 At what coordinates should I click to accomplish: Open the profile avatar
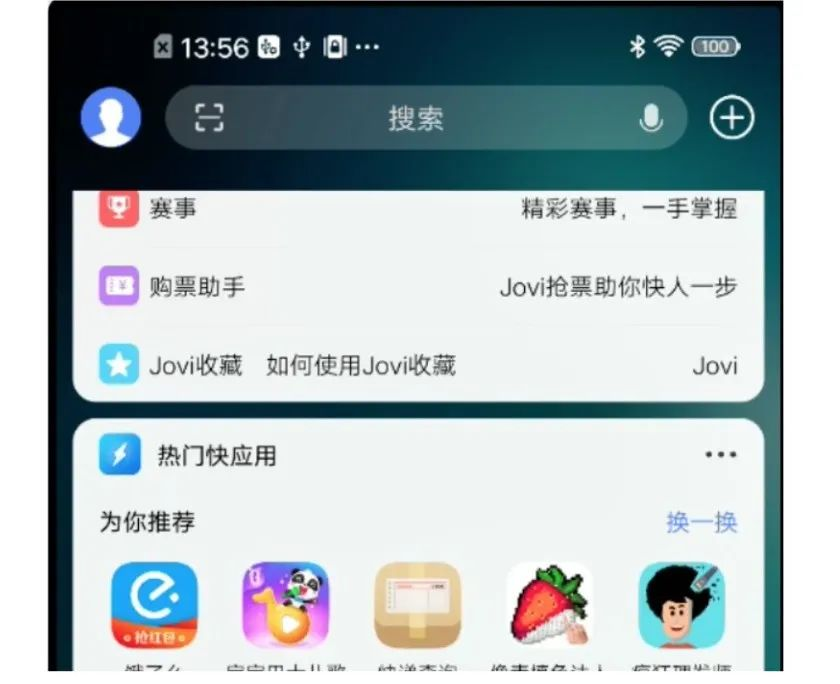point(110,118)
